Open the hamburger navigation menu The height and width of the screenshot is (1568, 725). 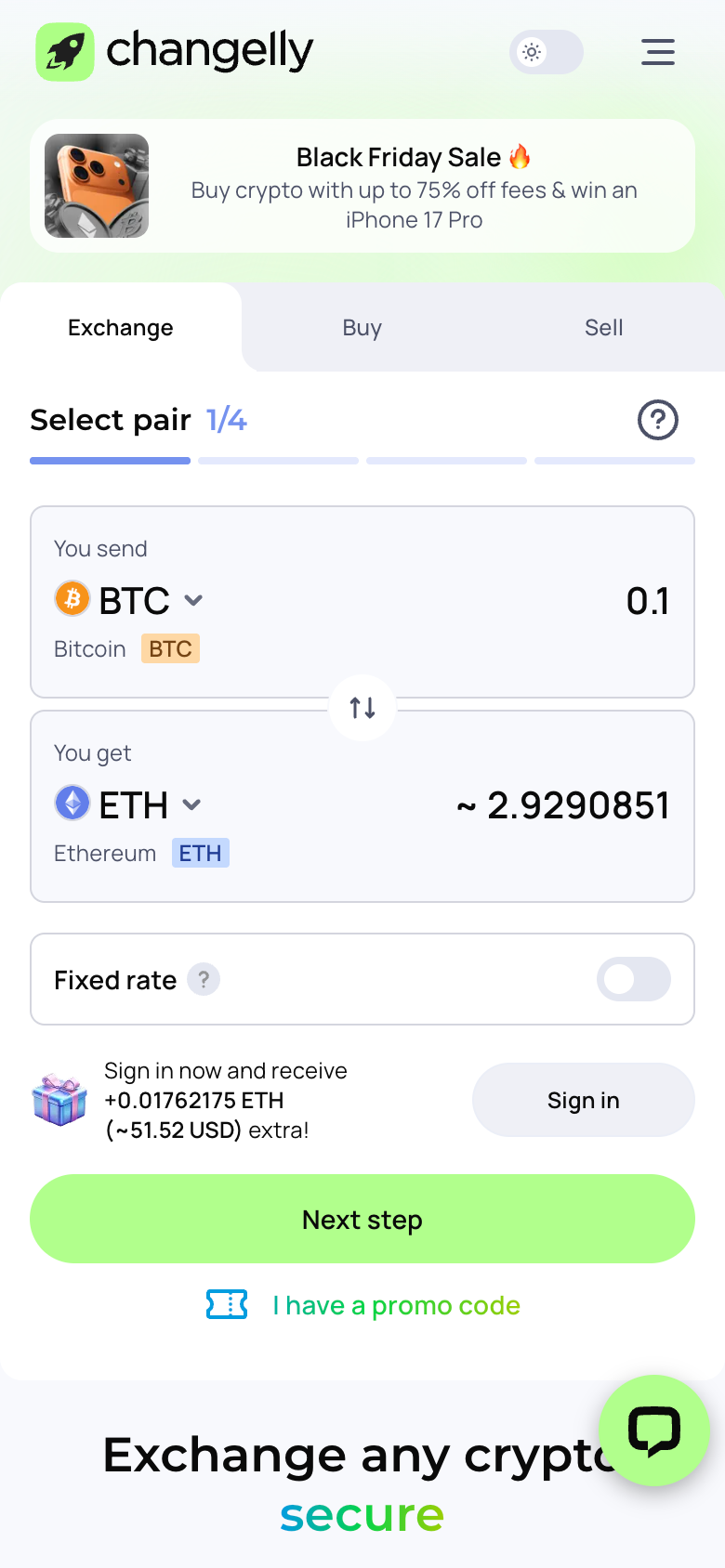[x=658, y=52]
